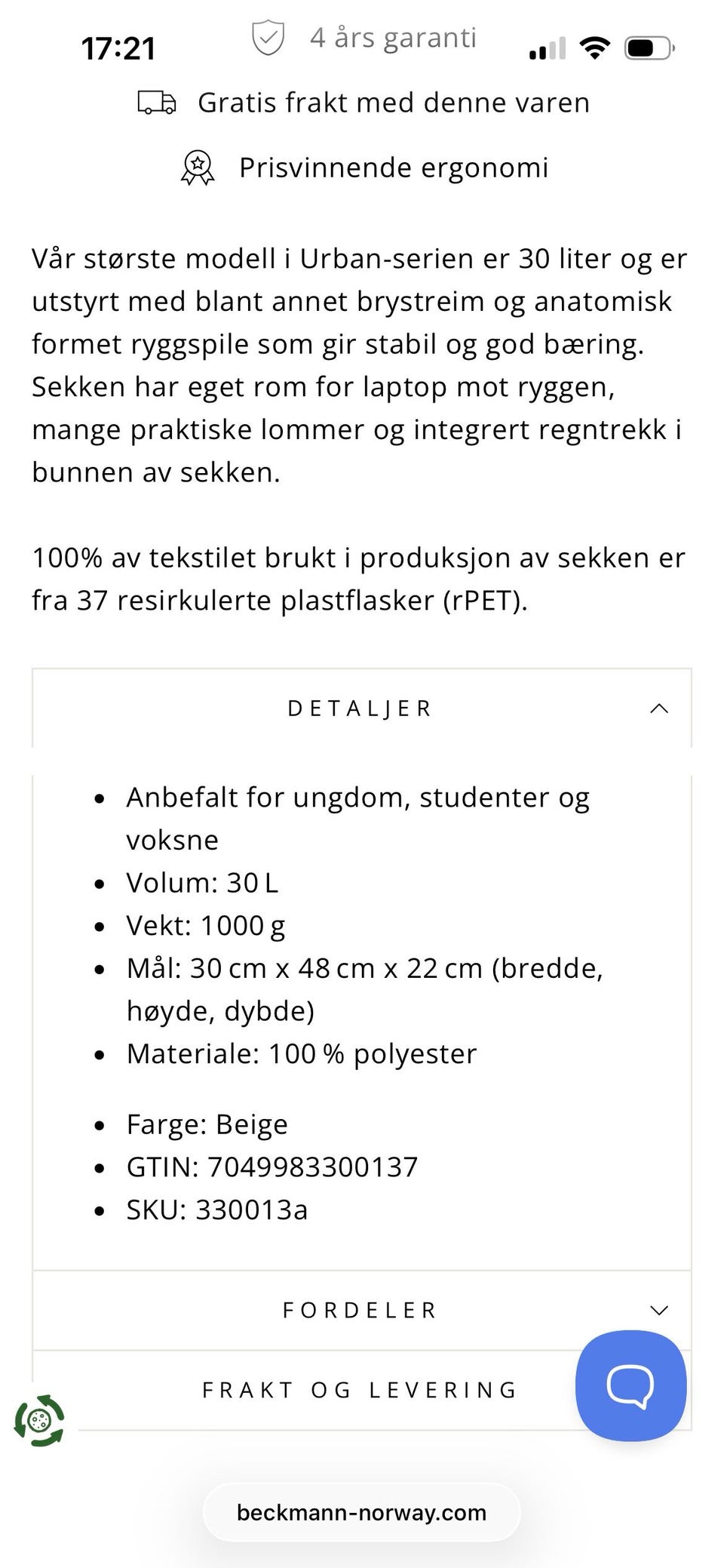Click the DETALJER header label
This screenshot has height=1568, width=724.
(360, 708)
